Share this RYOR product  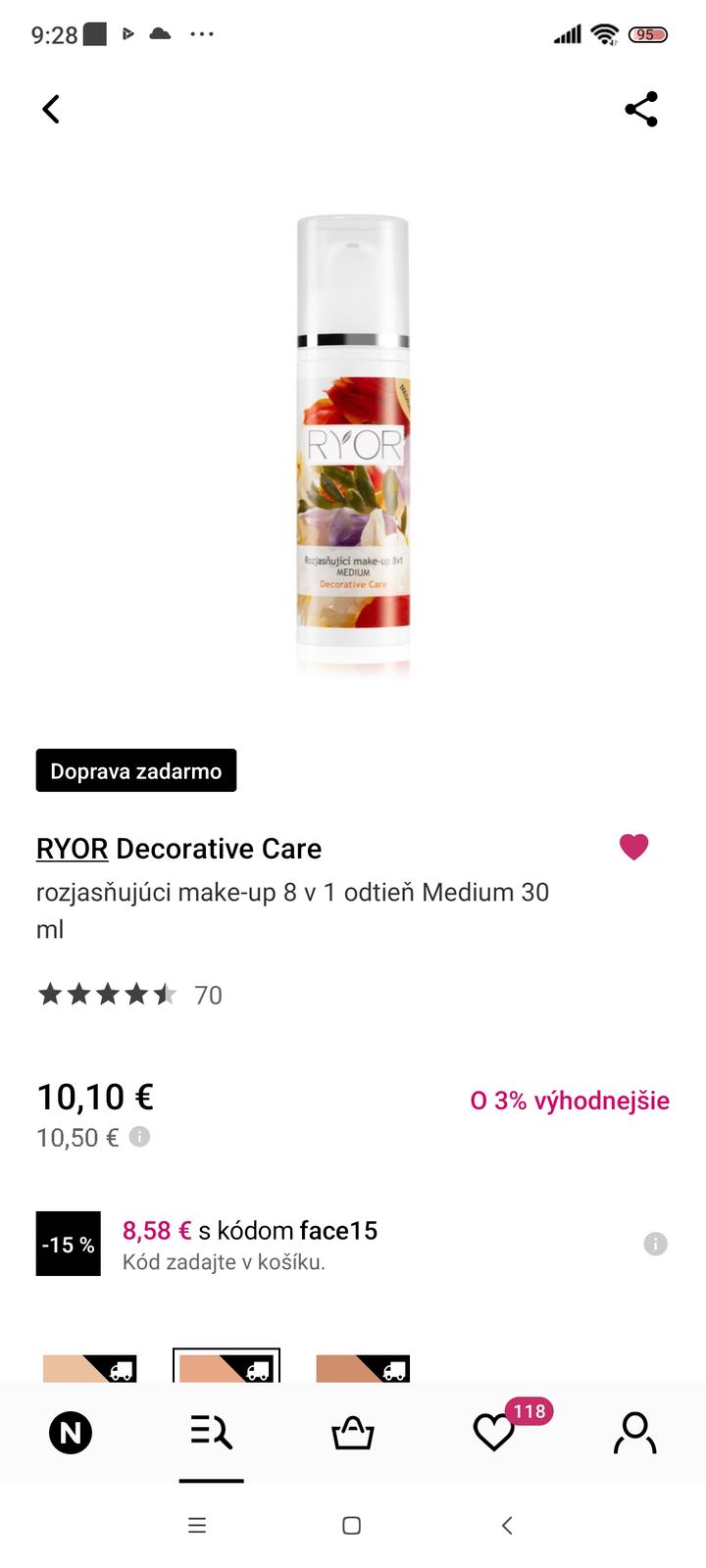point(641,109)
